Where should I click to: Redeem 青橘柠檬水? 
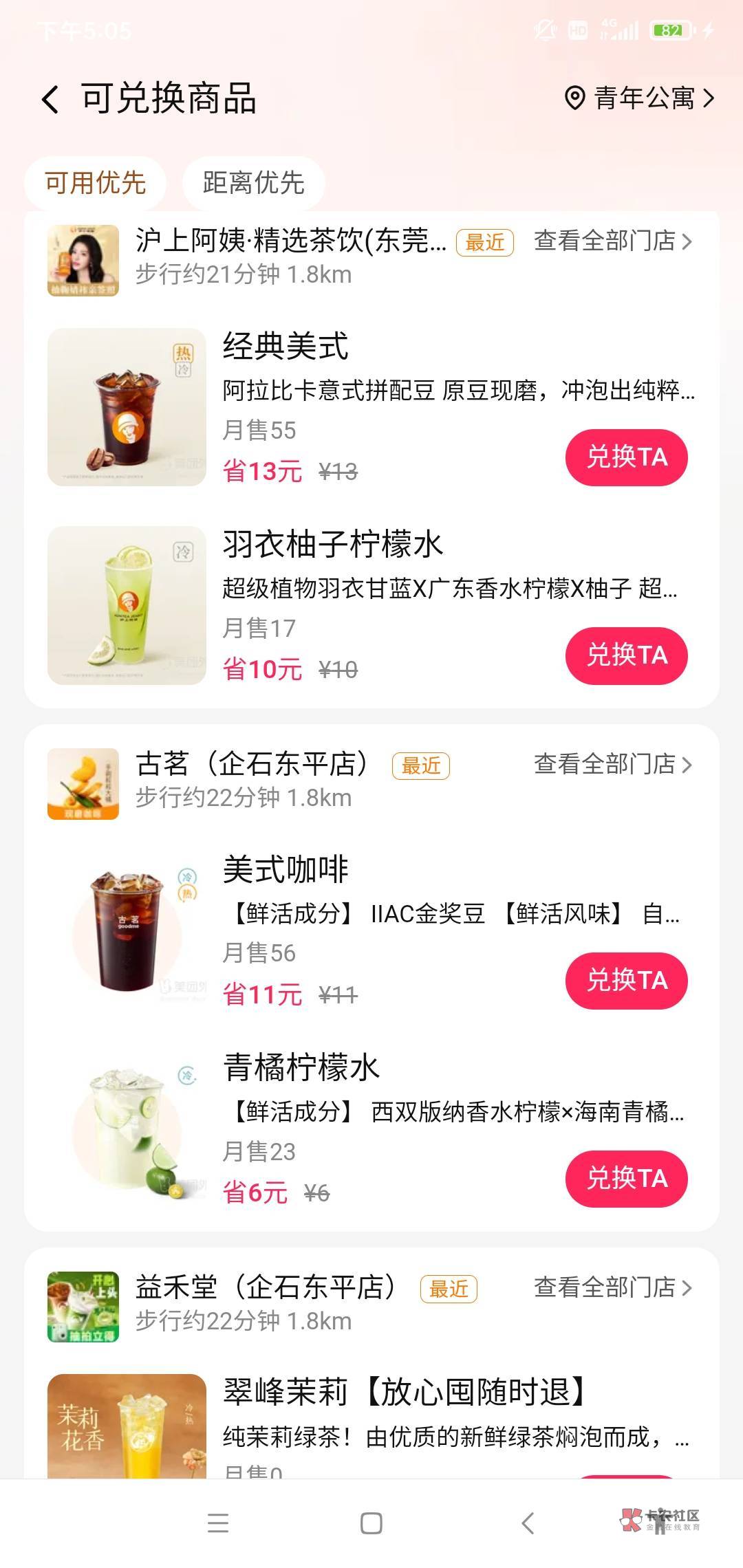click(x=626, y=1178)
